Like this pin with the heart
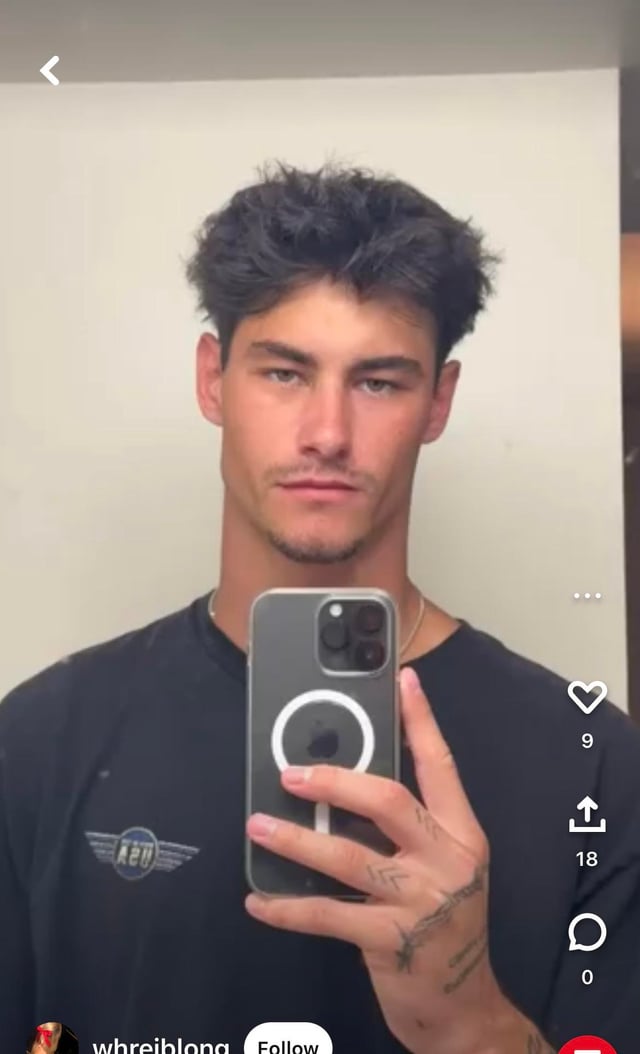 (x=587, y=697)
